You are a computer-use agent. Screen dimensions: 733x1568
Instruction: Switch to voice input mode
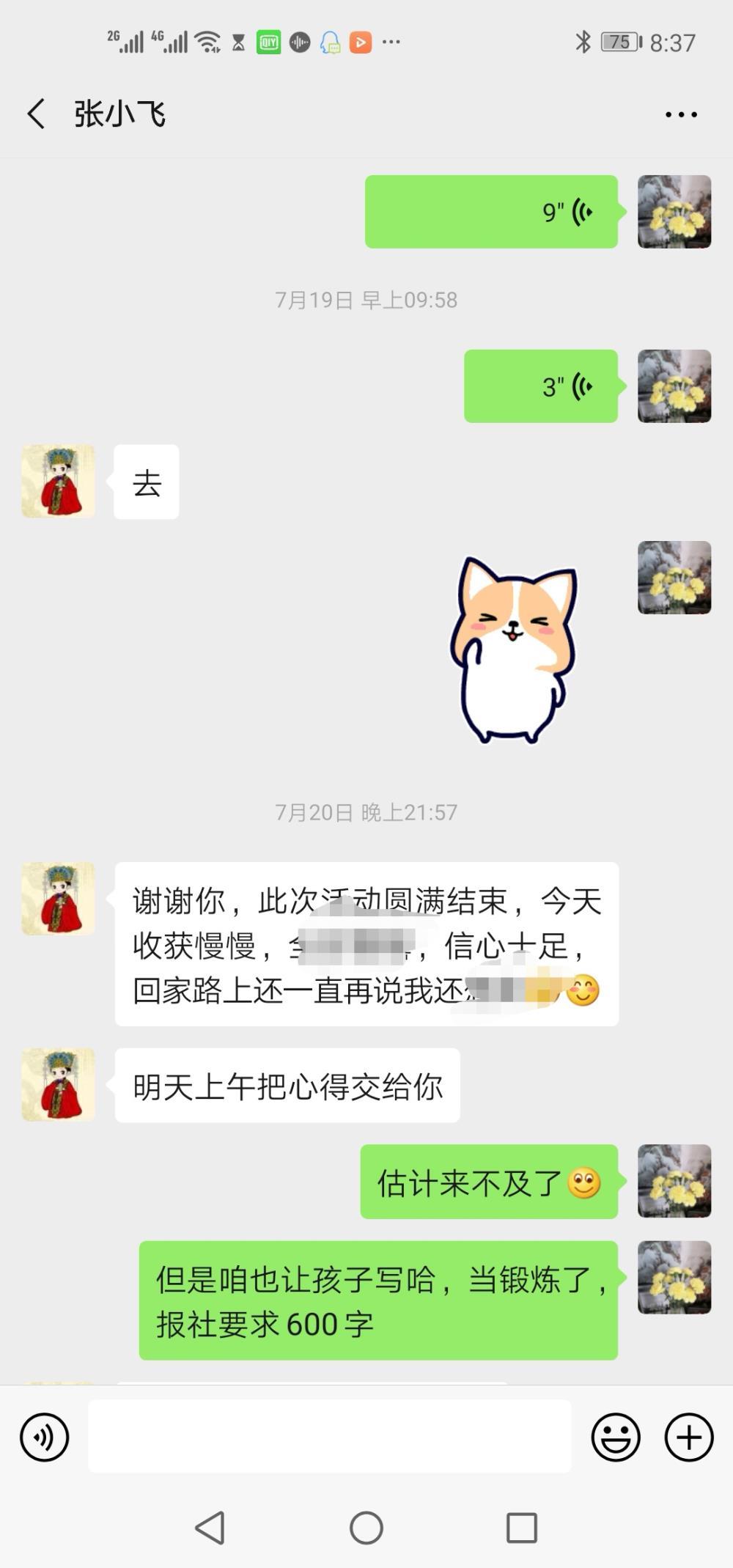point(45,1438)
